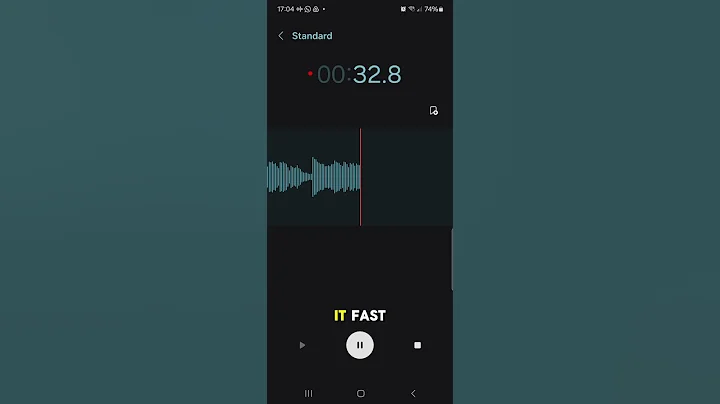Open recent apps from navigation bar

coord(308,394)
